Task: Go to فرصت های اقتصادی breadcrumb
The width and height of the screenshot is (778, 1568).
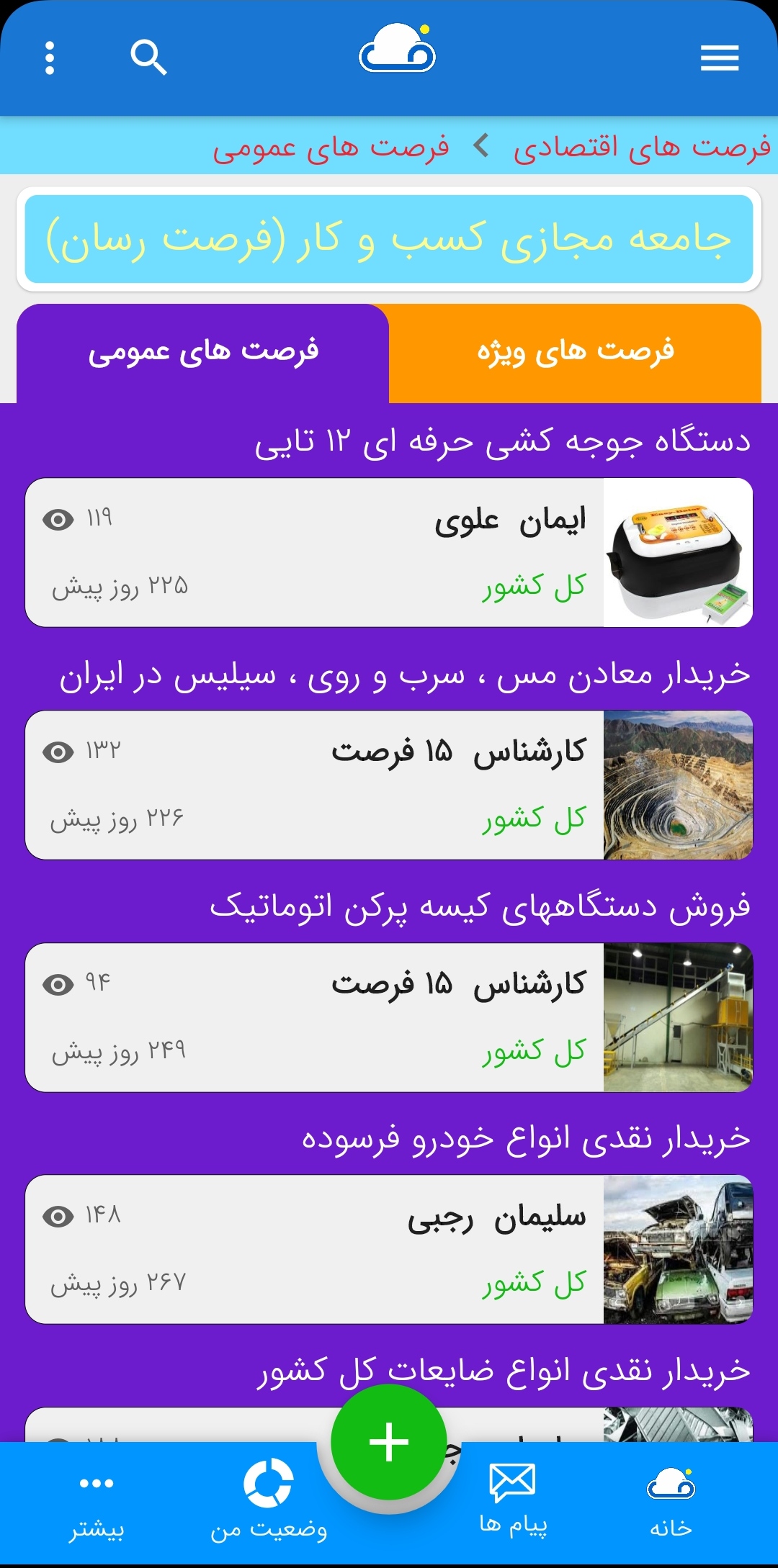Action: 642,147
